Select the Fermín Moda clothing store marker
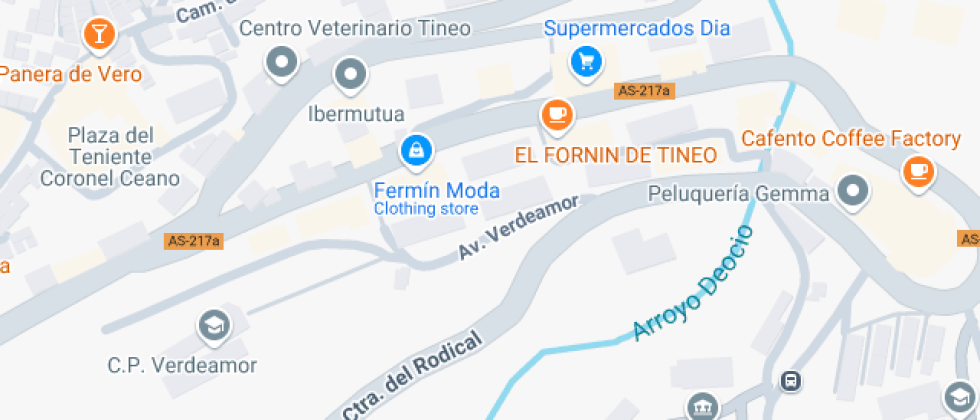 [x=417, y=150]
